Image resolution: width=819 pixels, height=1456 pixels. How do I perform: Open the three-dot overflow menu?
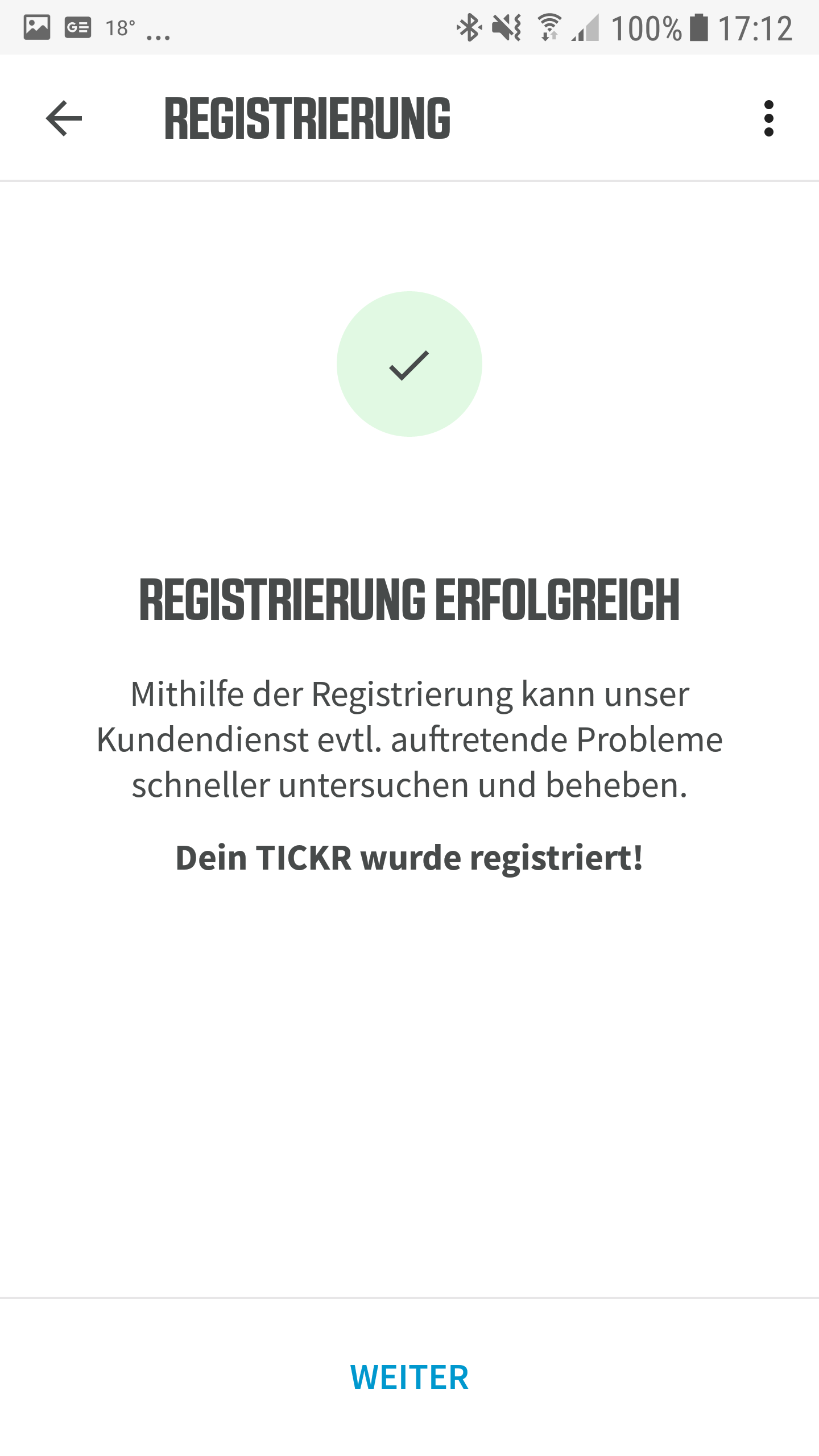(769, 118)
